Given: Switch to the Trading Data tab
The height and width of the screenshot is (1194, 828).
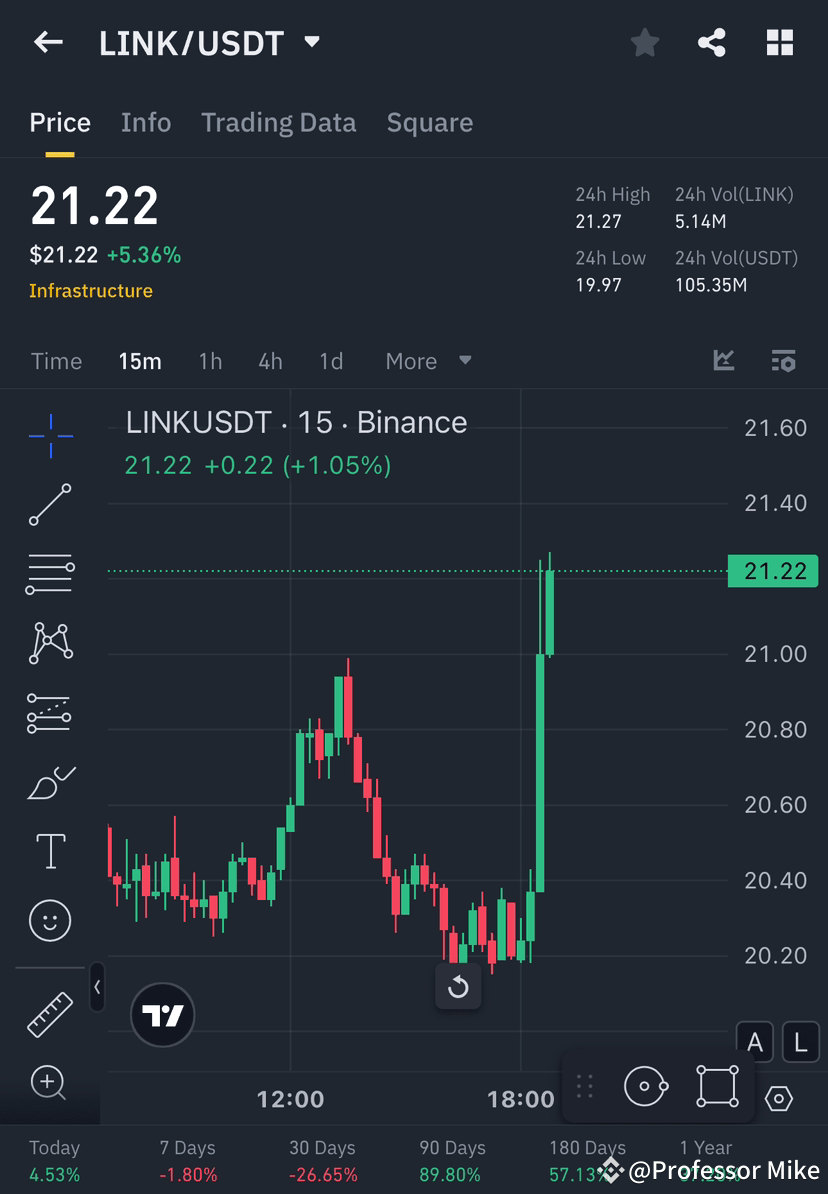Looking at the screenshot, I should (x=278, y=122).
